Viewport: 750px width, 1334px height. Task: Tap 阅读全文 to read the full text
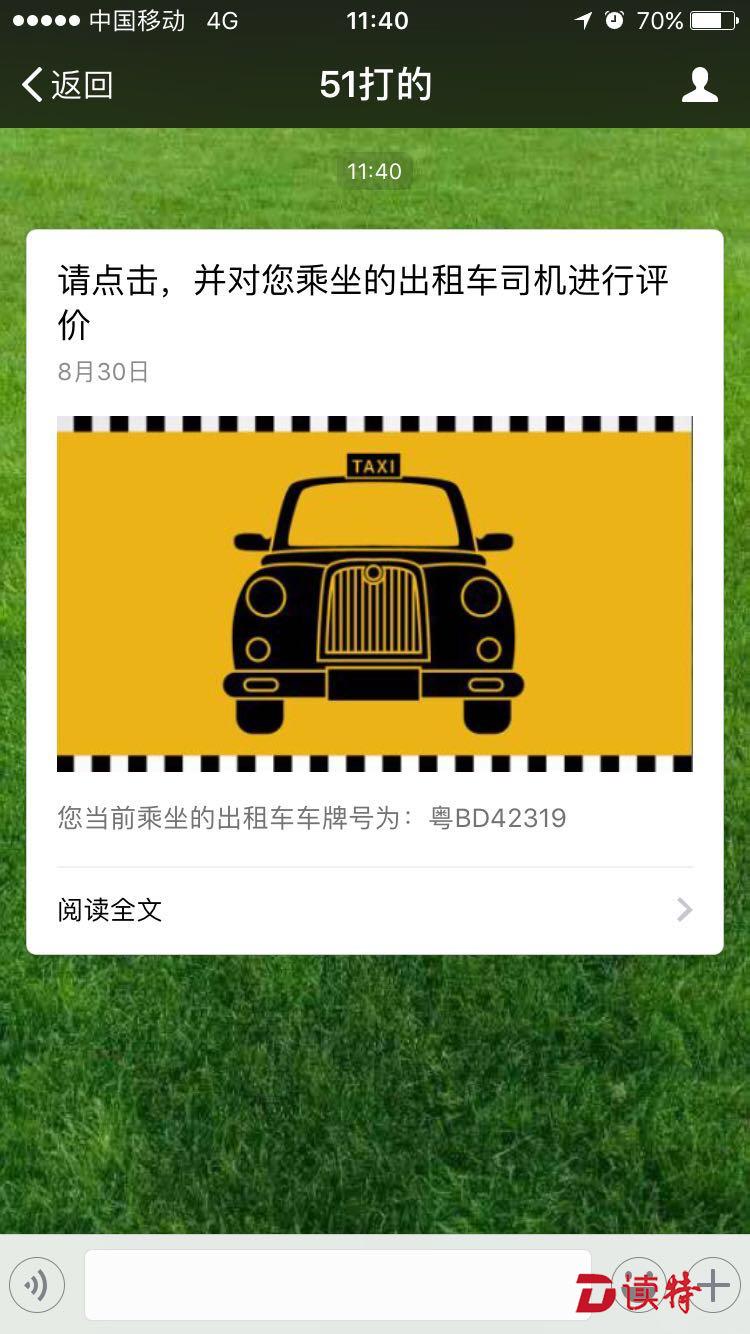(374, 910)
